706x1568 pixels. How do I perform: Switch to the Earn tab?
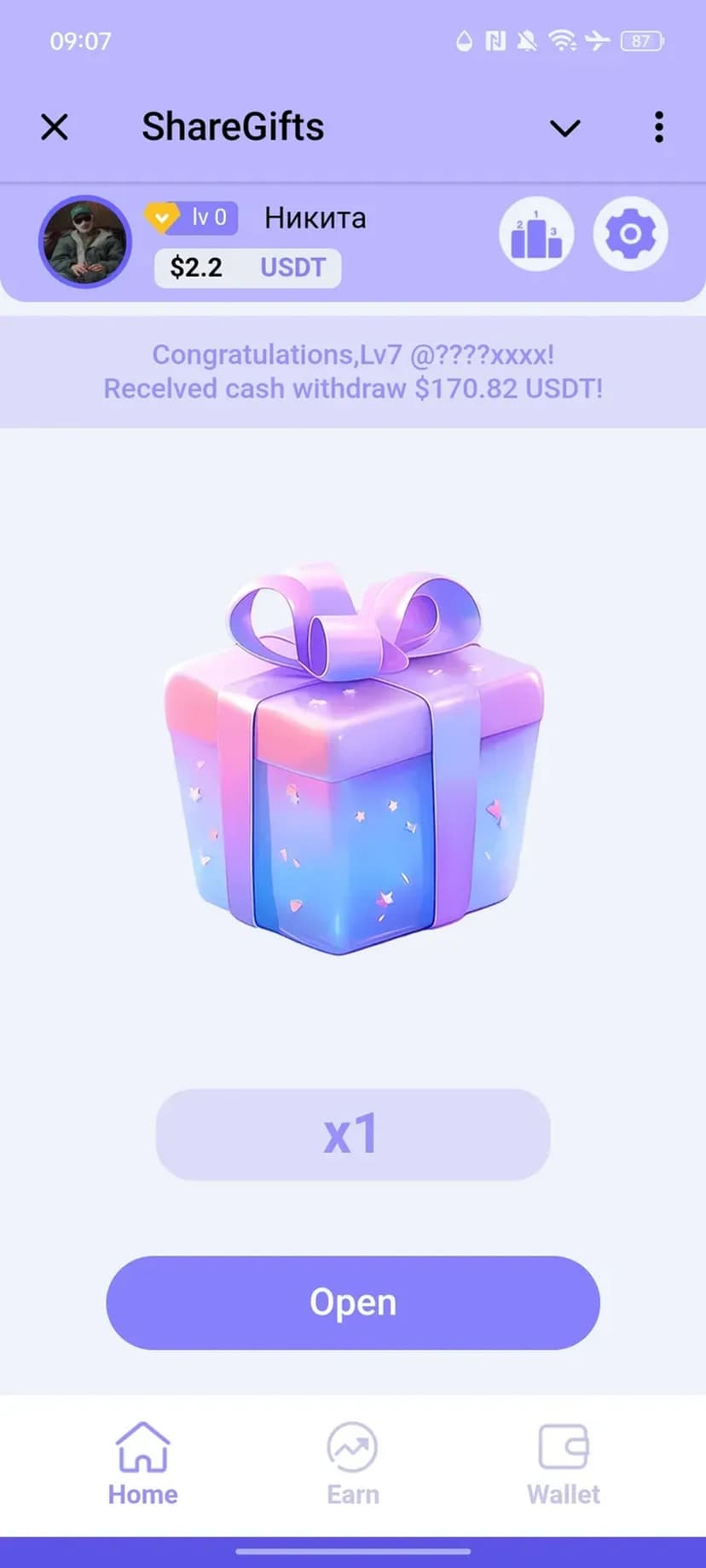pos(353,1464)
